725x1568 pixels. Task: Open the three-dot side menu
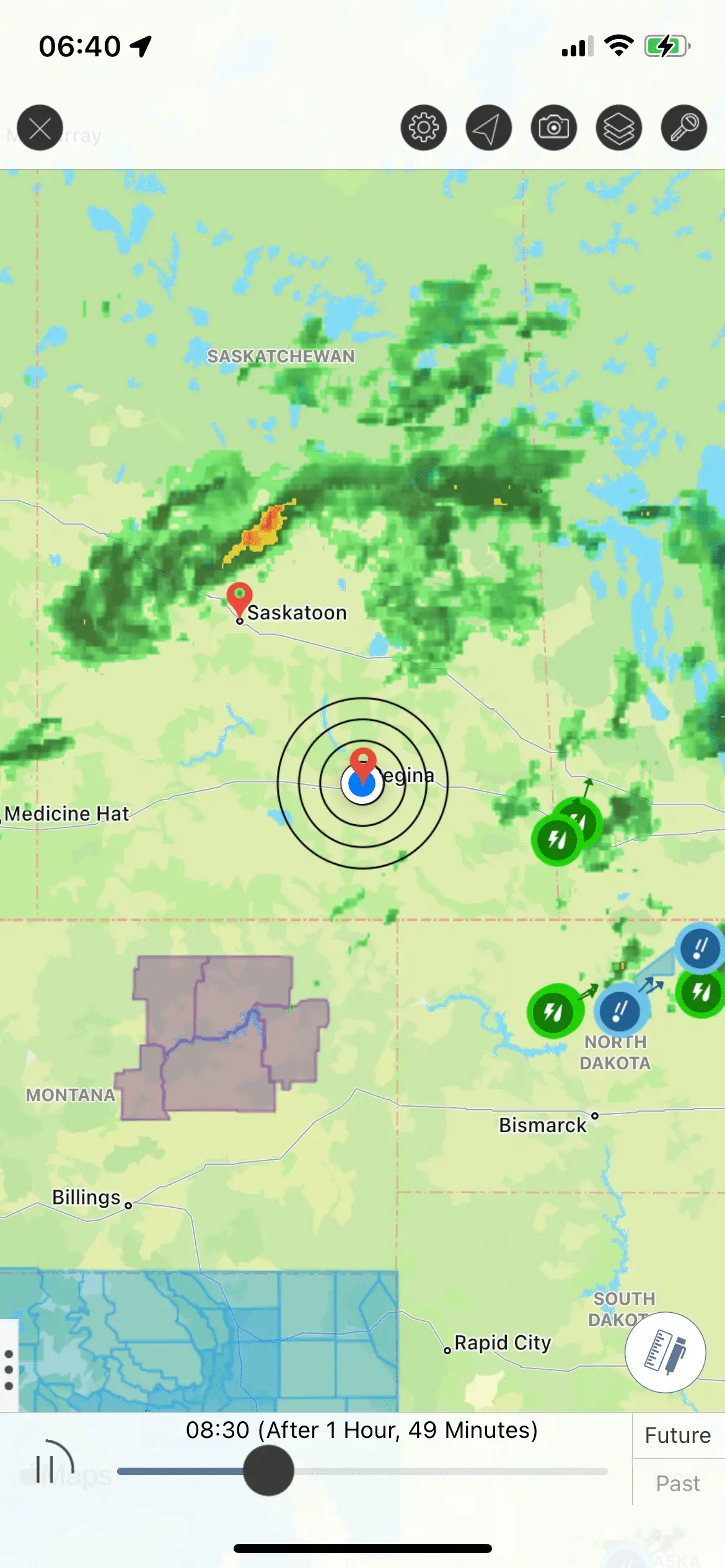pos(9,1370)
